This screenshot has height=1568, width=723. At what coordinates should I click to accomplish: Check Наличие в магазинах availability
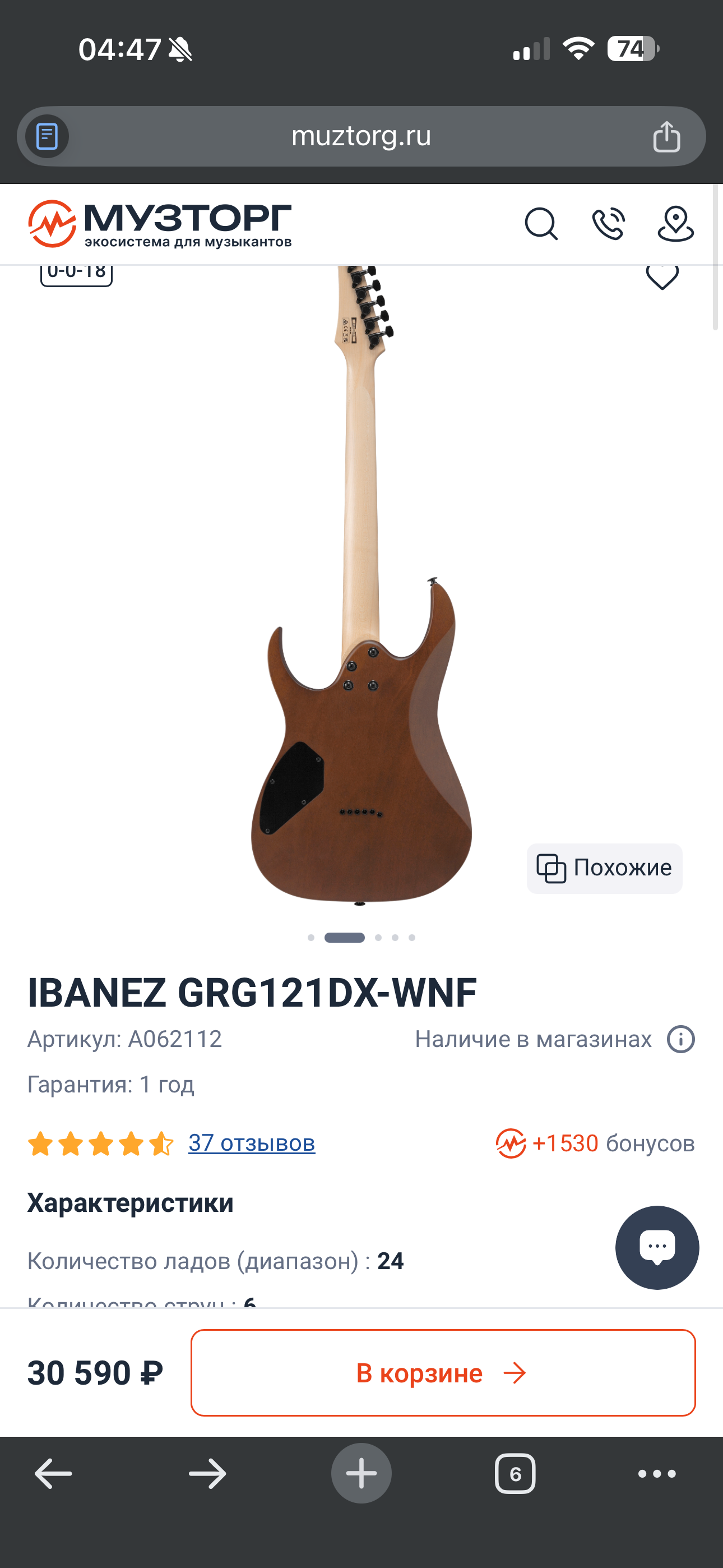pos(533,1039)
